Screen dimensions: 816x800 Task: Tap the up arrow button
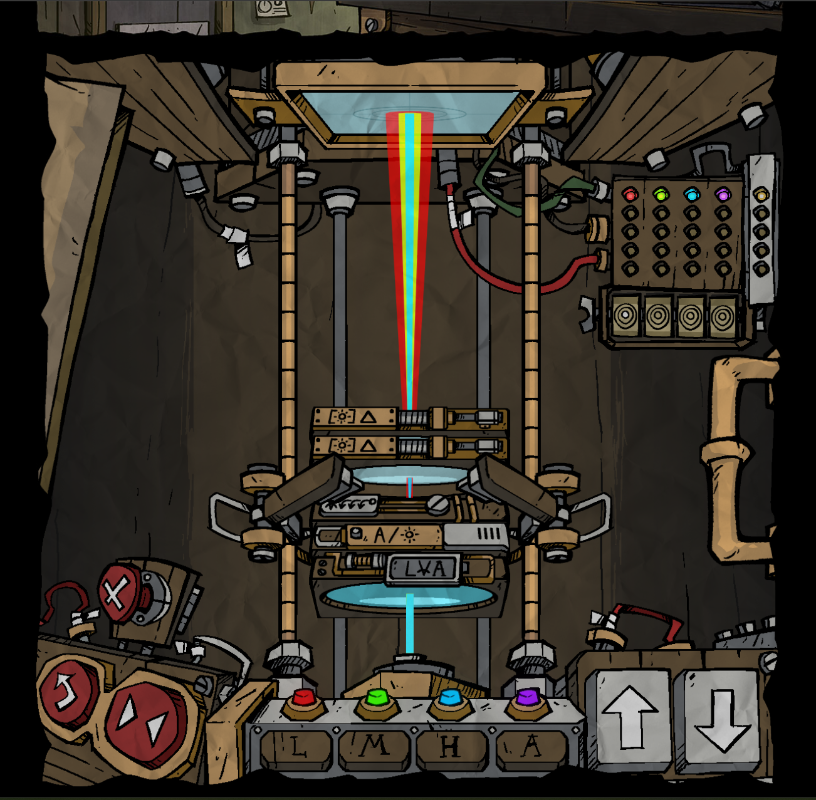[633, 713]
